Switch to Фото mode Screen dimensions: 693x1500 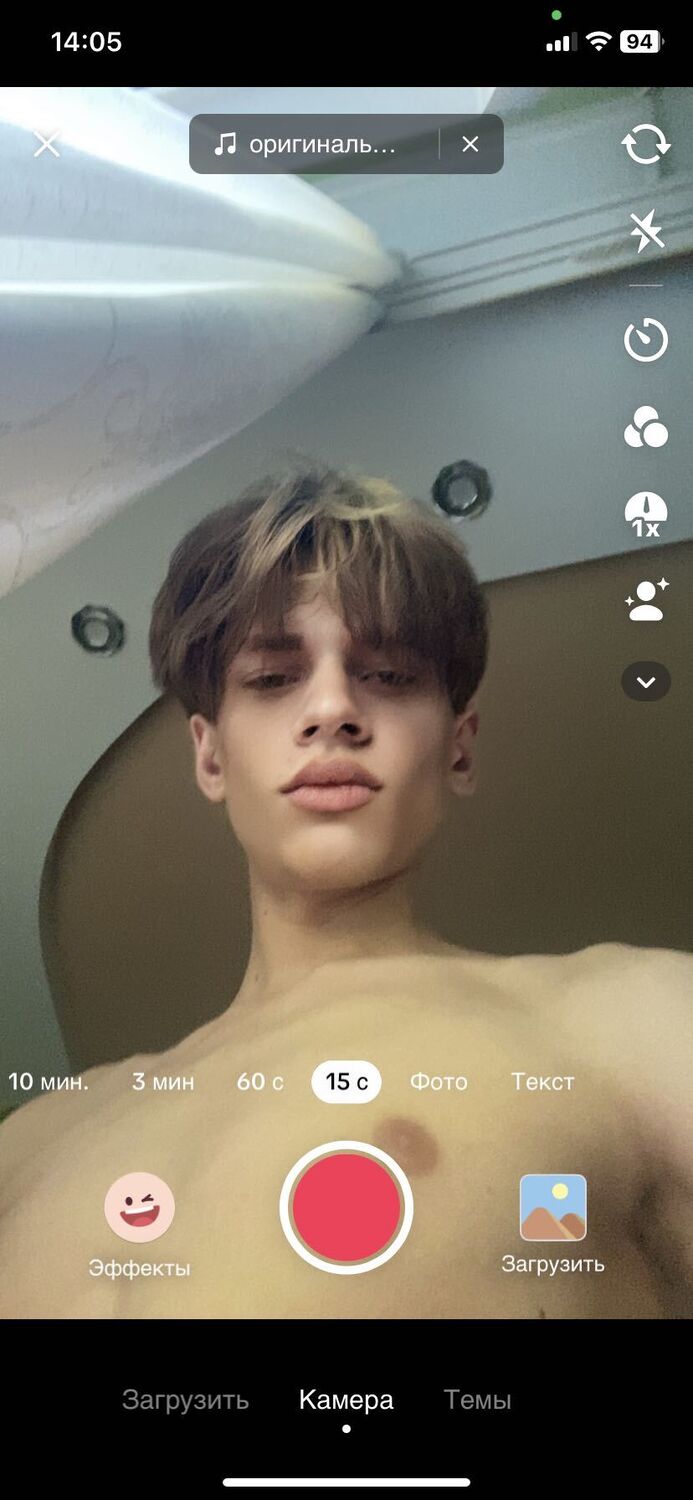(438, 1082)
